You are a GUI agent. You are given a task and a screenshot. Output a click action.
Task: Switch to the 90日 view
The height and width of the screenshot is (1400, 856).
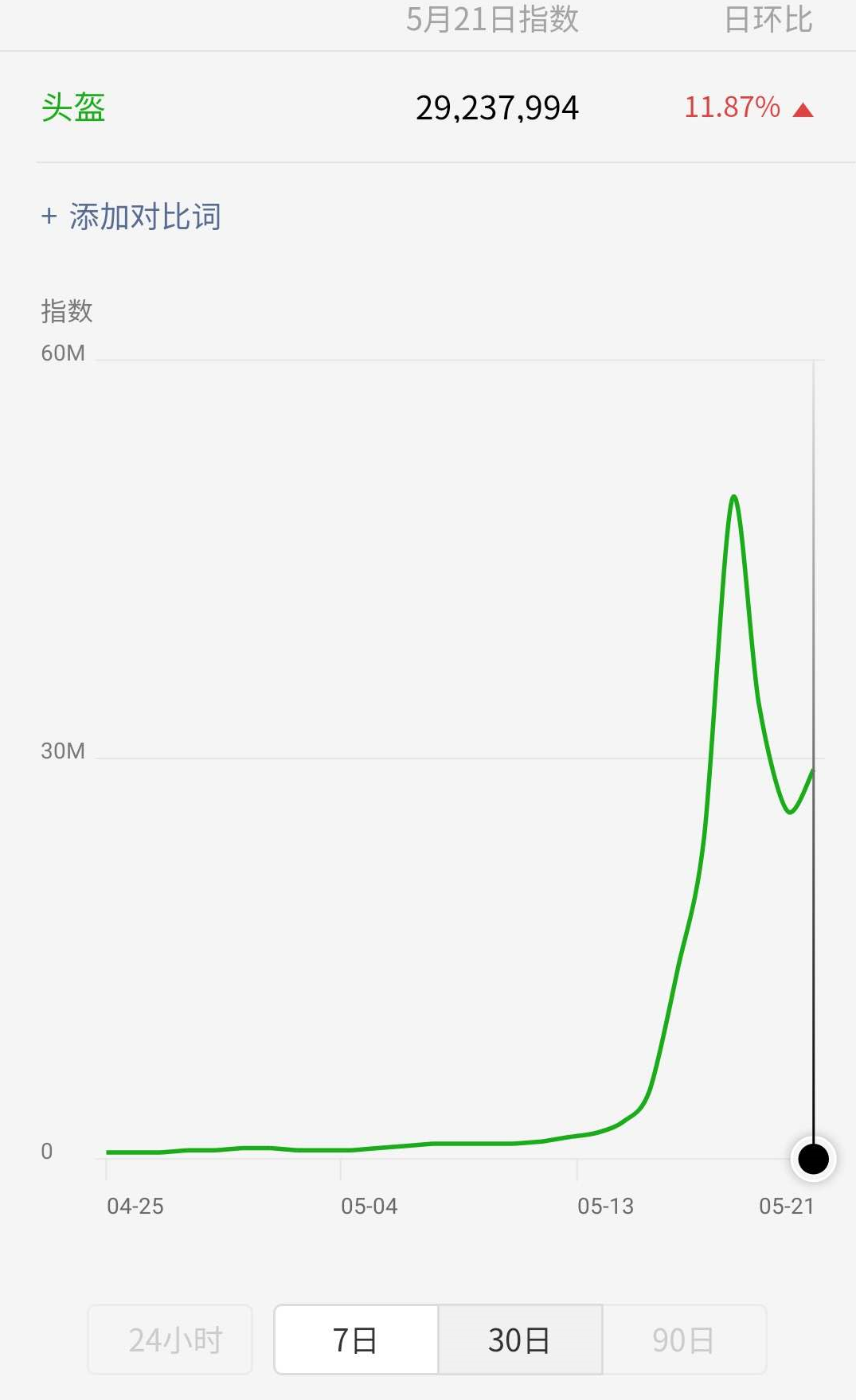pyautogui.click(x=683, y=1340)
